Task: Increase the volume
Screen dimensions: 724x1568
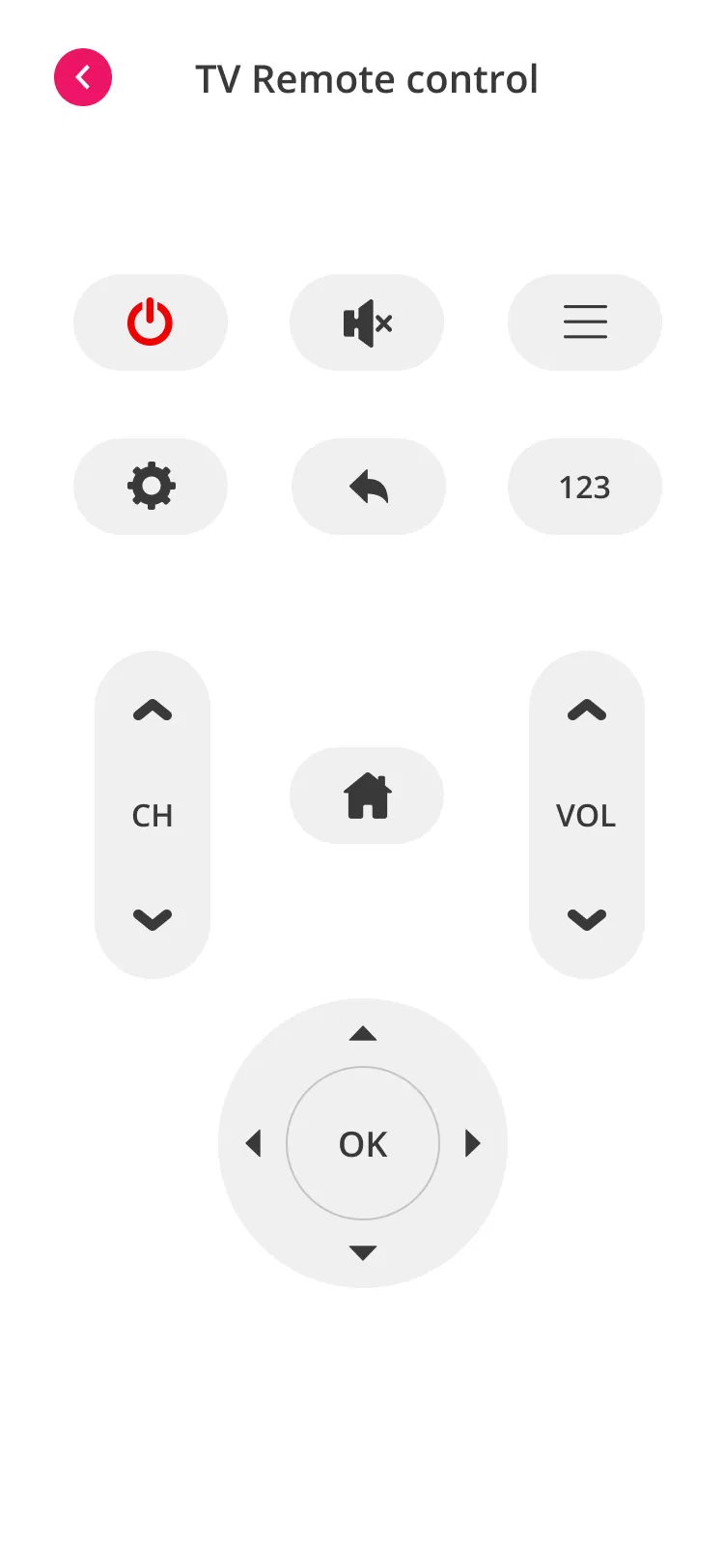Action: (587, 712)
